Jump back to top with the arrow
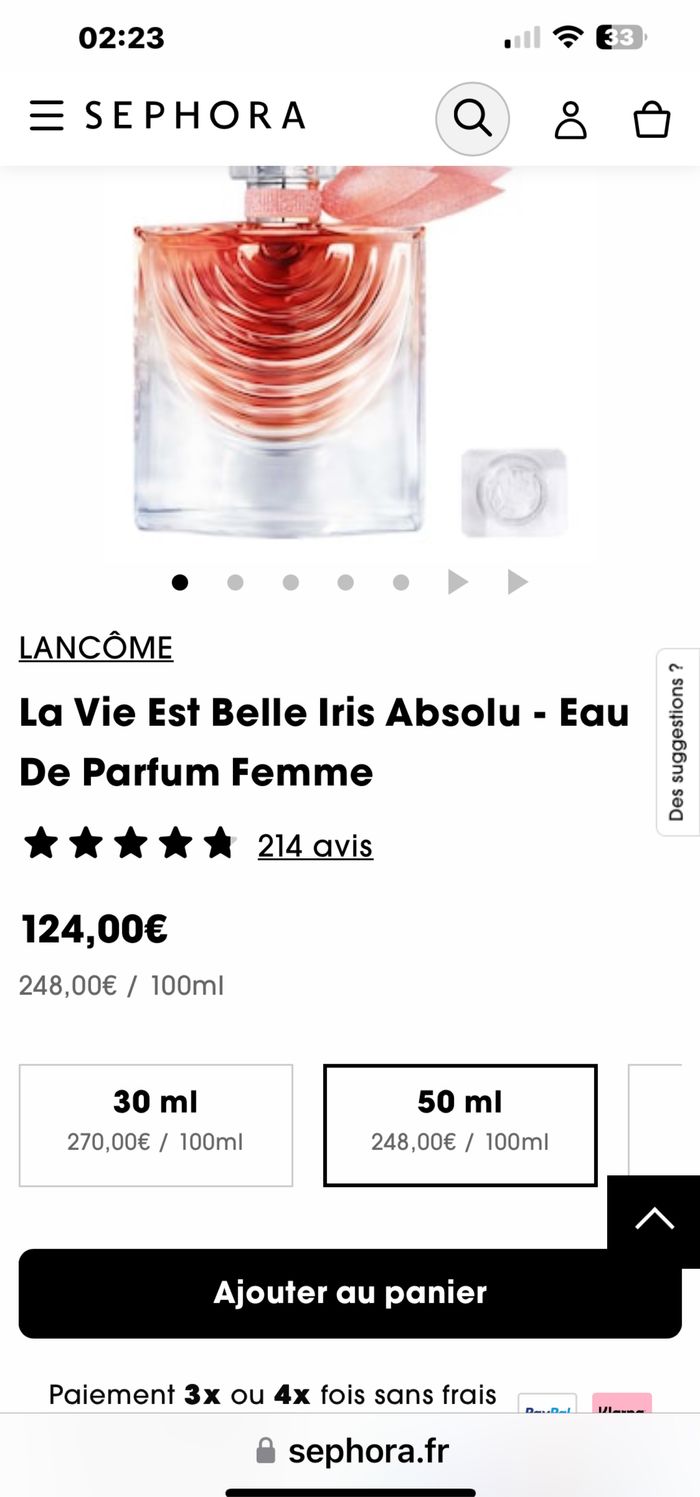Screen dimensions: 700x1497 pyautogui.click(x=654, y=1219)
